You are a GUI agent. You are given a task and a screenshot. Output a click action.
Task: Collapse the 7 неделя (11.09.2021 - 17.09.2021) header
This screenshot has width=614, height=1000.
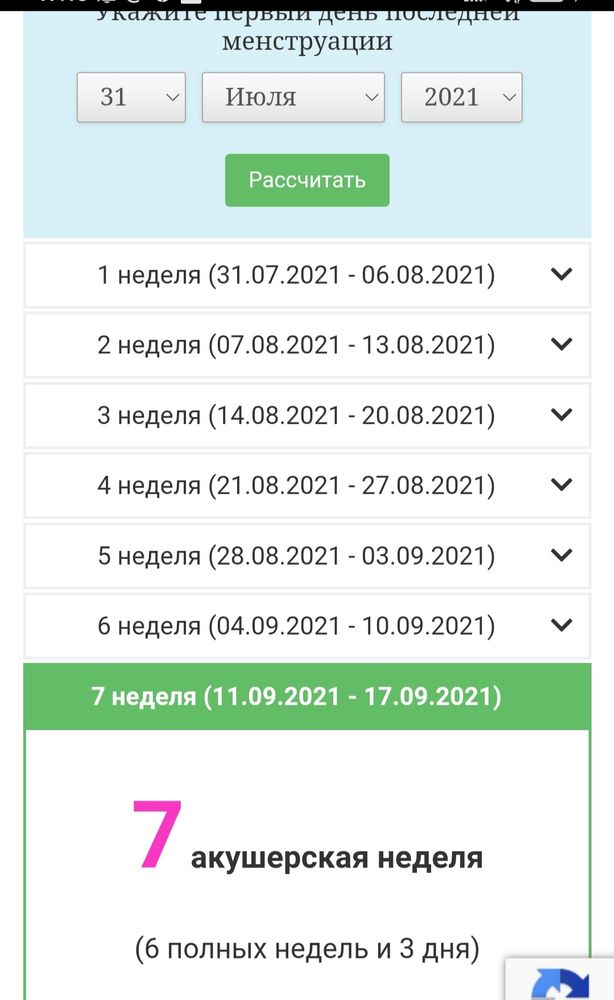tap(307, 696)
